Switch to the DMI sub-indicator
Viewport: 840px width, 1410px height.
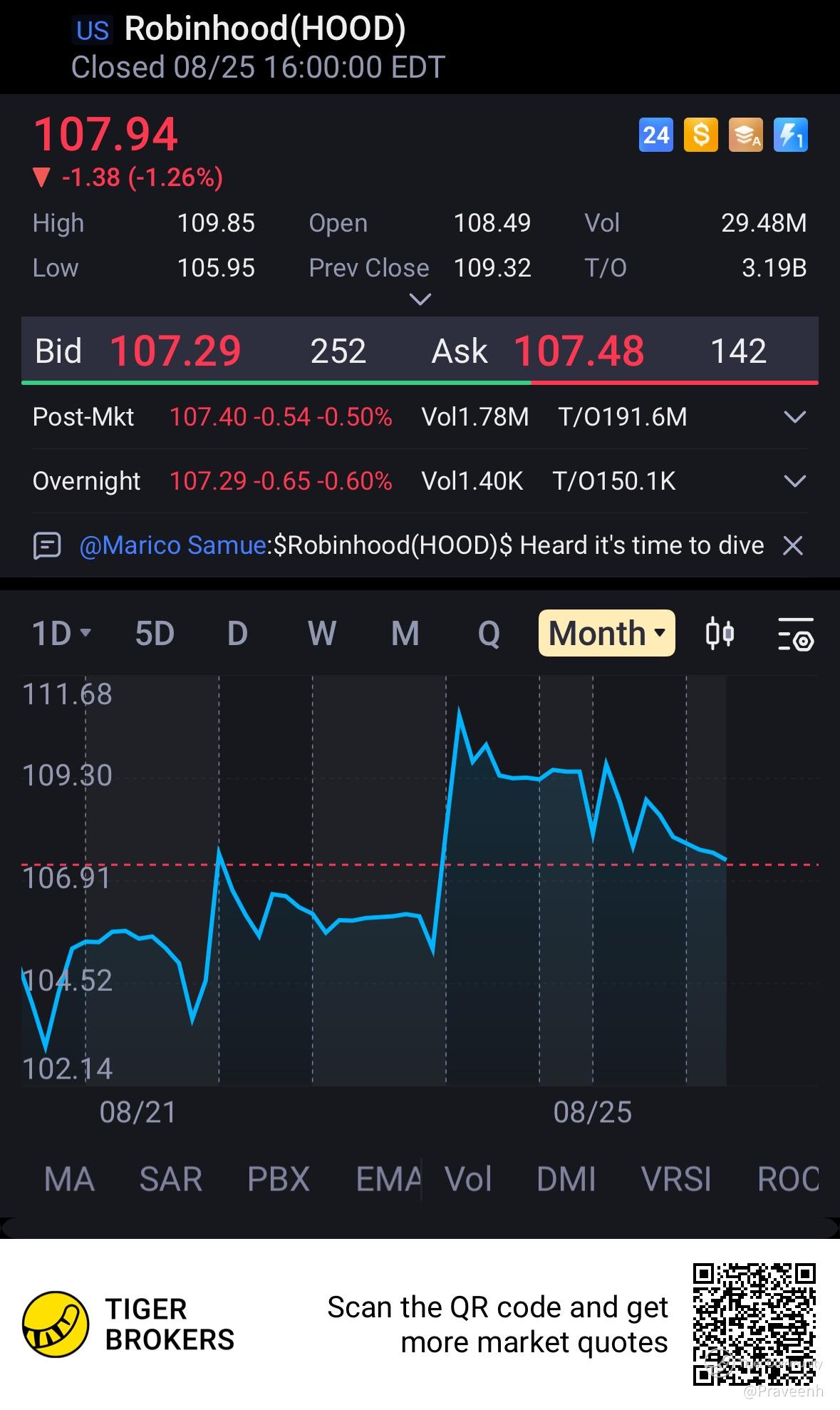click(566, 1179)
